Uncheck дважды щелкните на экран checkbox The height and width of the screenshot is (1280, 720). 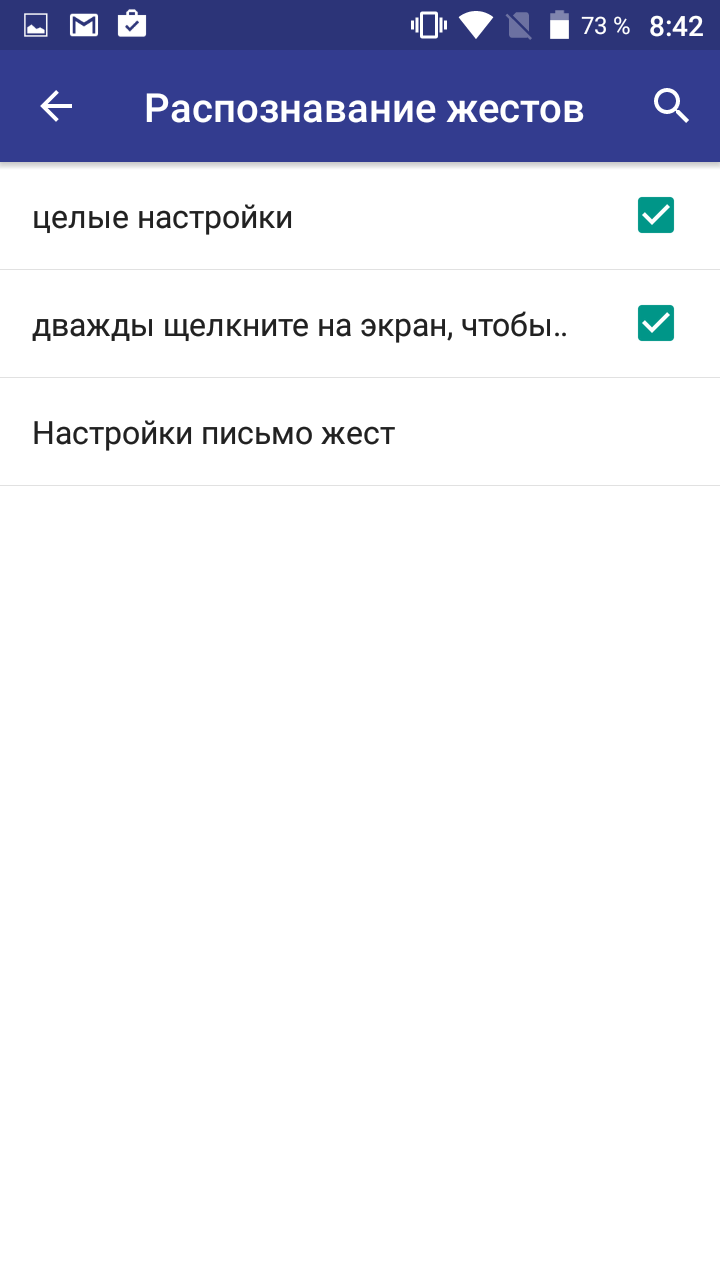[656, 323]
